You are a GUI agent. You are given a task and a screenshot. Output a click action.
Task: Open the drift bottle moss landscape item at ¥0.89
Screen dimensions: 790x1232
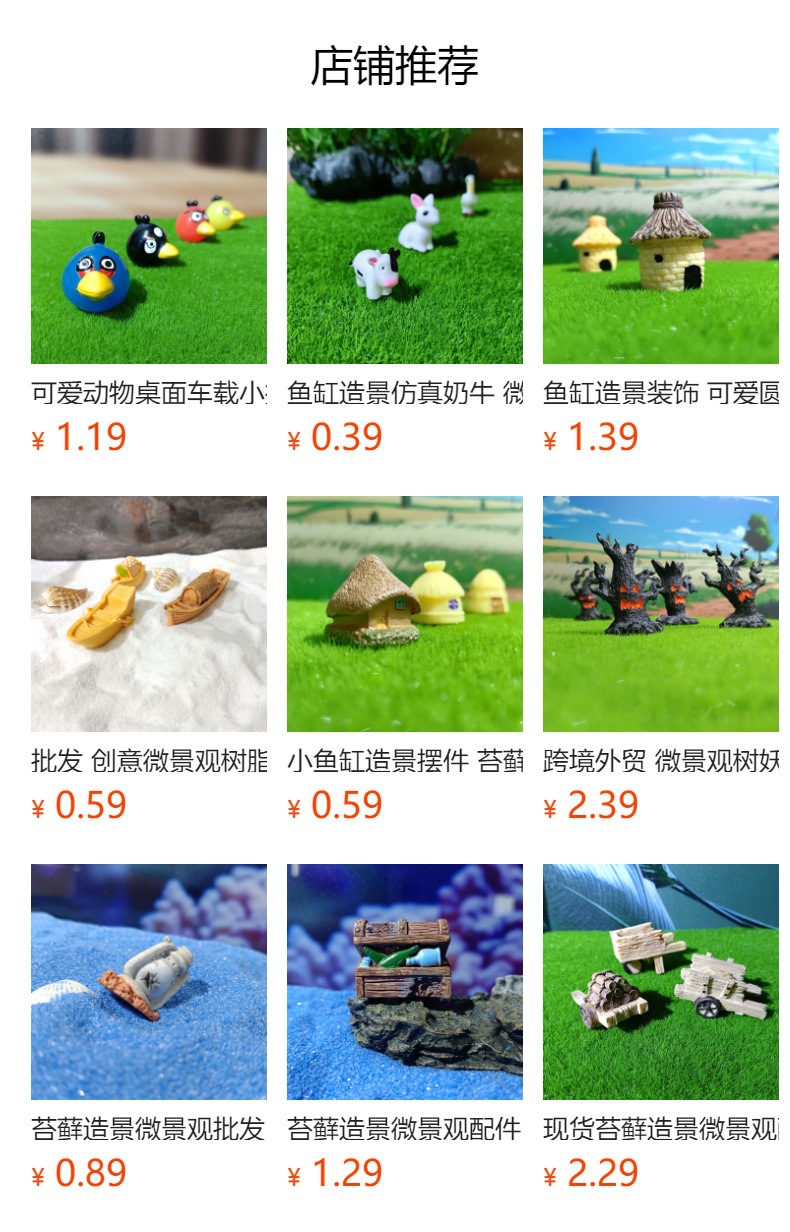[x=149, y=982]
